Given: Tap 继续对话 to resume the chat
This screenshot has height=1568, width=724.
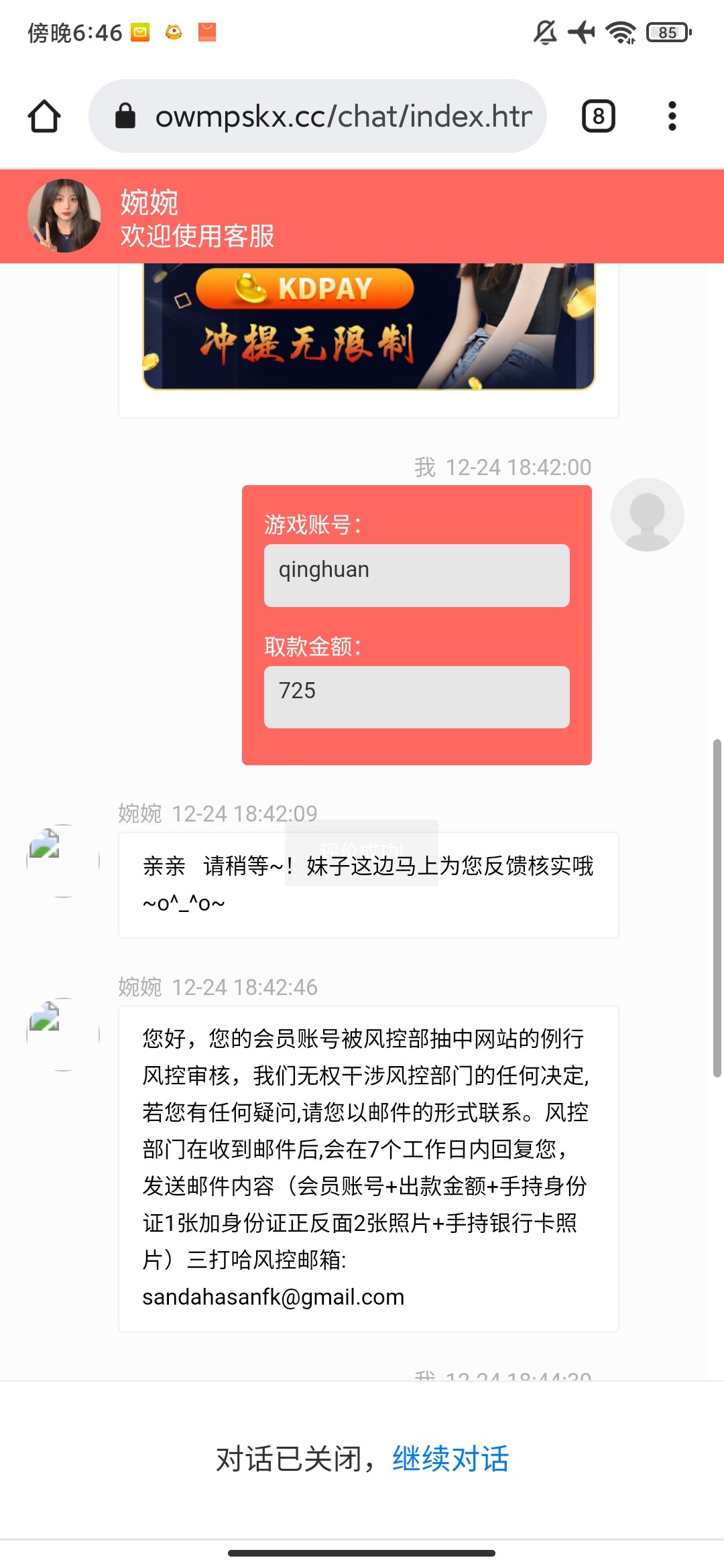Looking at the screenshot, I should [x=450, y=1459].
